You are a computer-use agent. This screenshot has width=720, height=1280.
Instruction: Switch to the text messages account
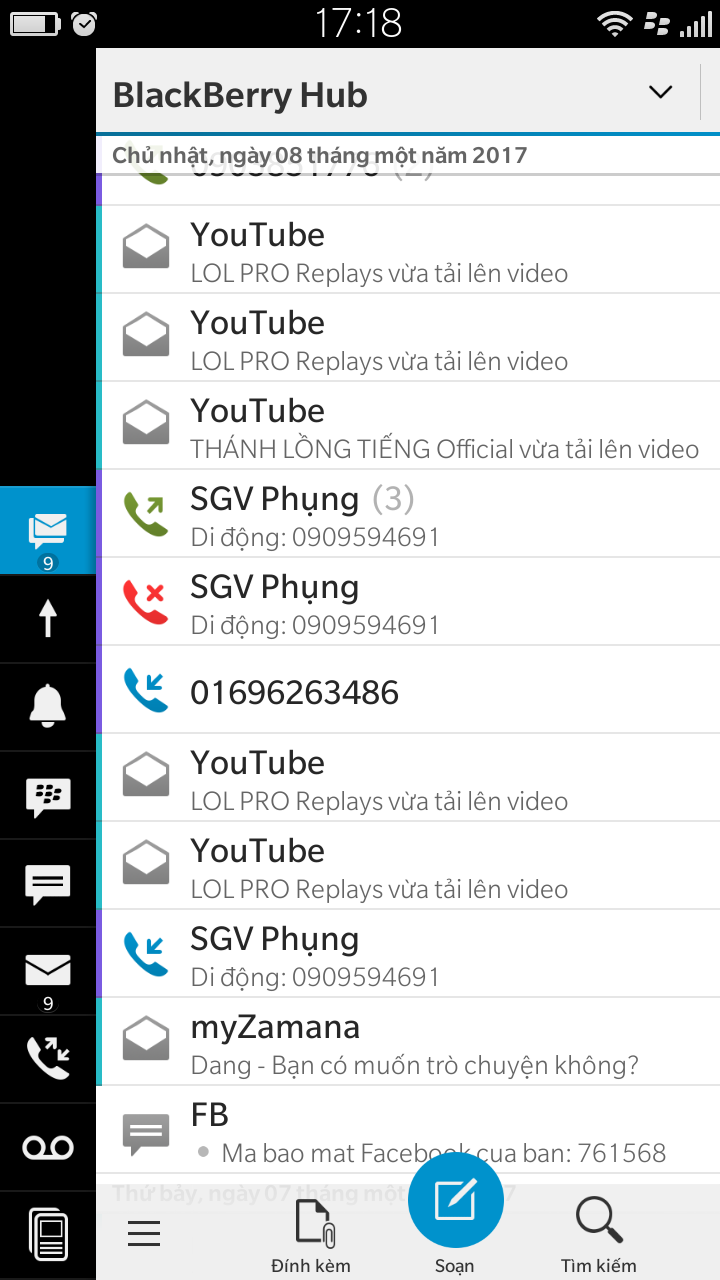tap(48, 883)
